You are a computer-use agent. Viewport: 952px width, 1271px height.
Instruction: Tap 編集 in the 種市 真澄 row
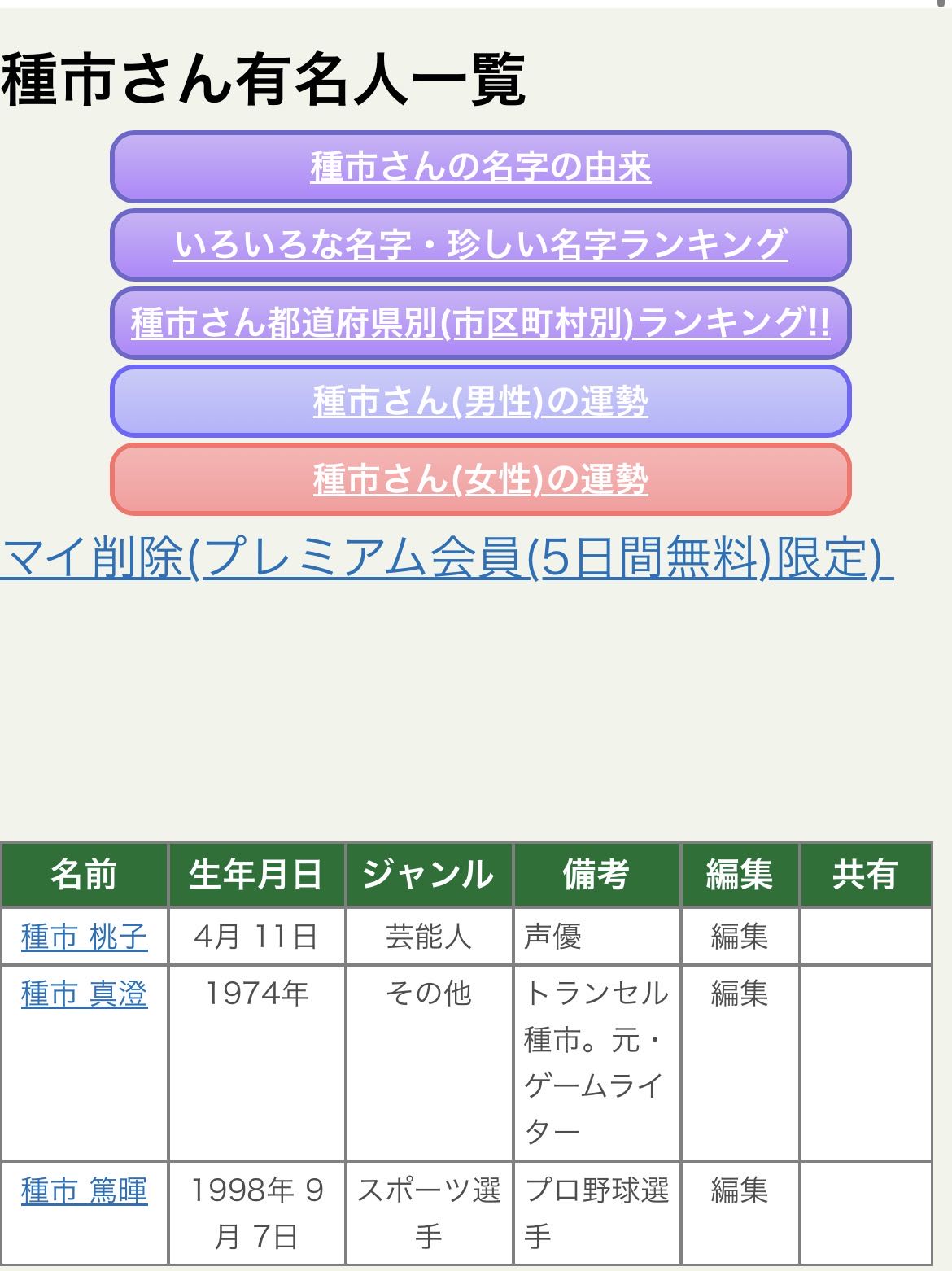pos(739,994)
